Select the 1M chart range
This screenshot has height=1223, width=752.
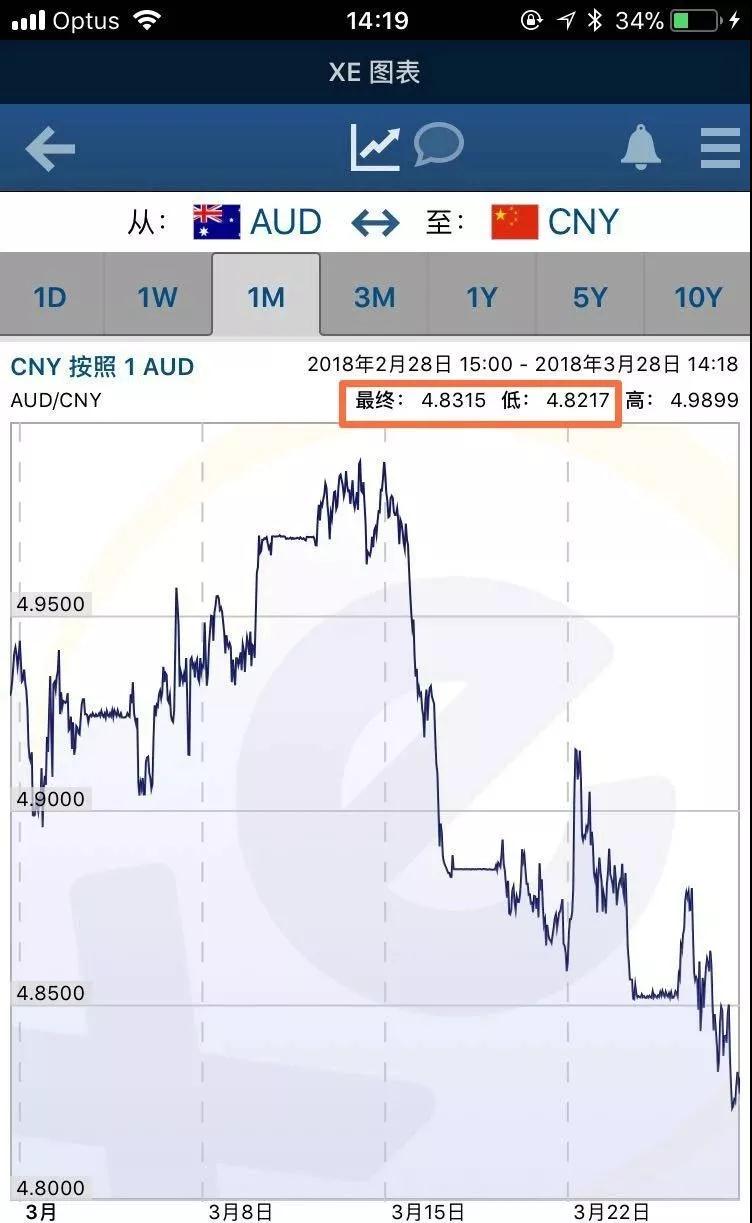pyautogui.click(x=266, y=297)
